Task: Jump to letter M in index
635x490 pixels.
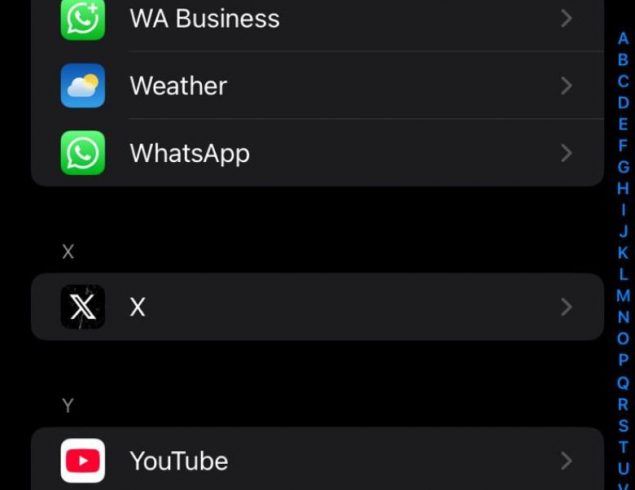Action: click(623, 296)
